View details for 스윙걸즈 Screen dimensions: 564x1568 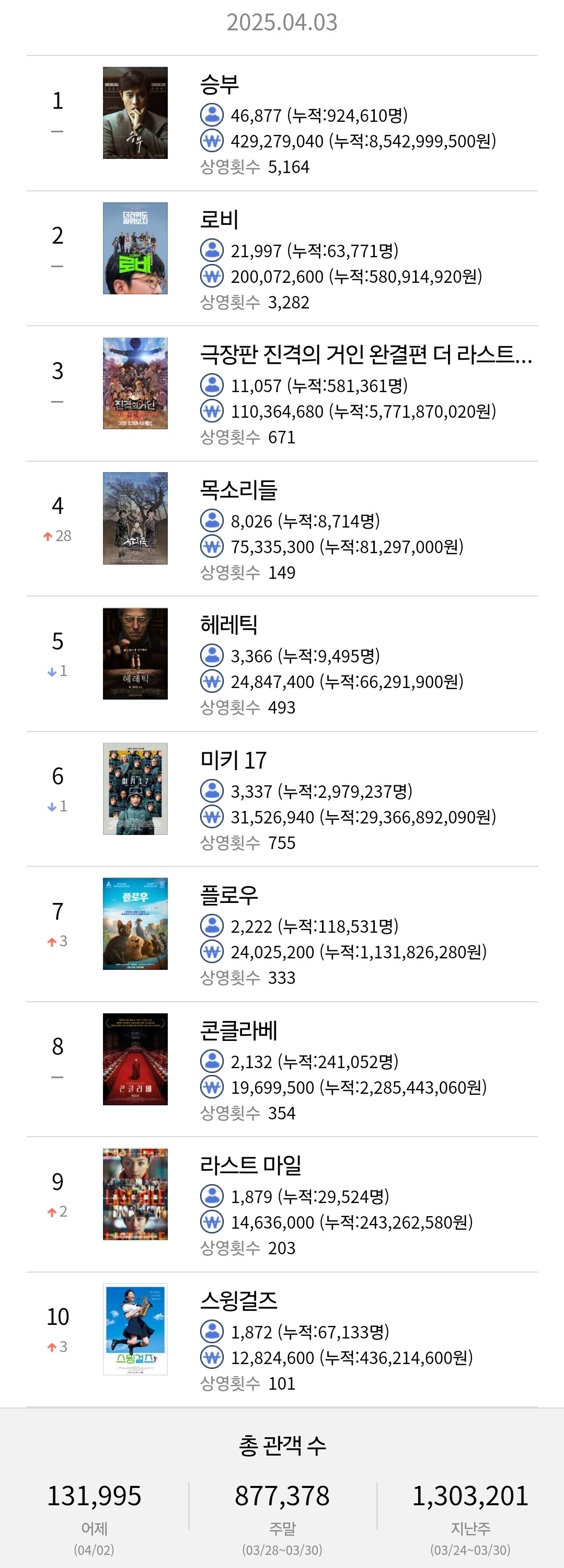(238, 1300)
